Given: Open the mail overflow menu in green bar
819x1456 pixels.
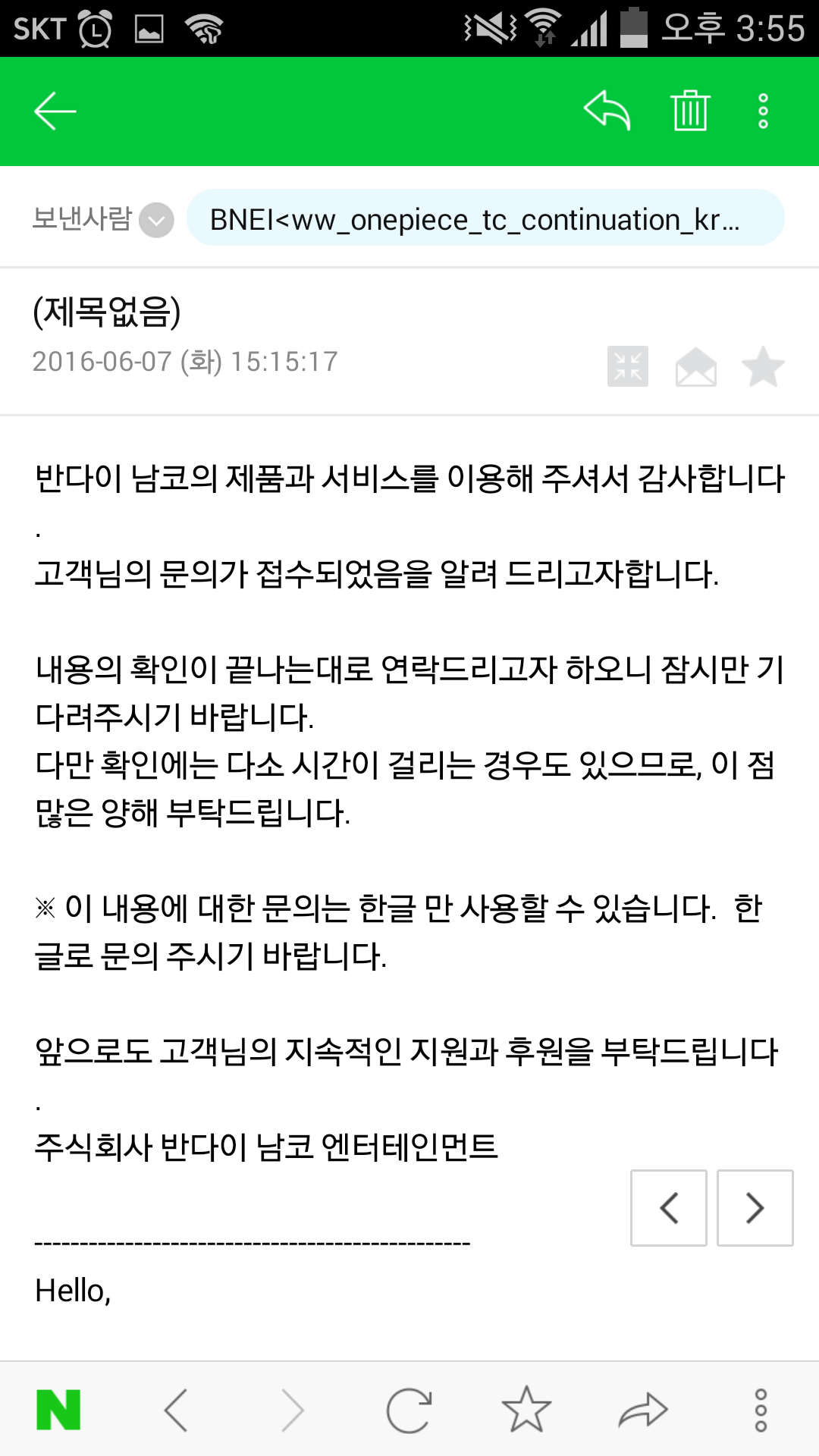Looking at the screenshot, I should [x=764, y=111].
